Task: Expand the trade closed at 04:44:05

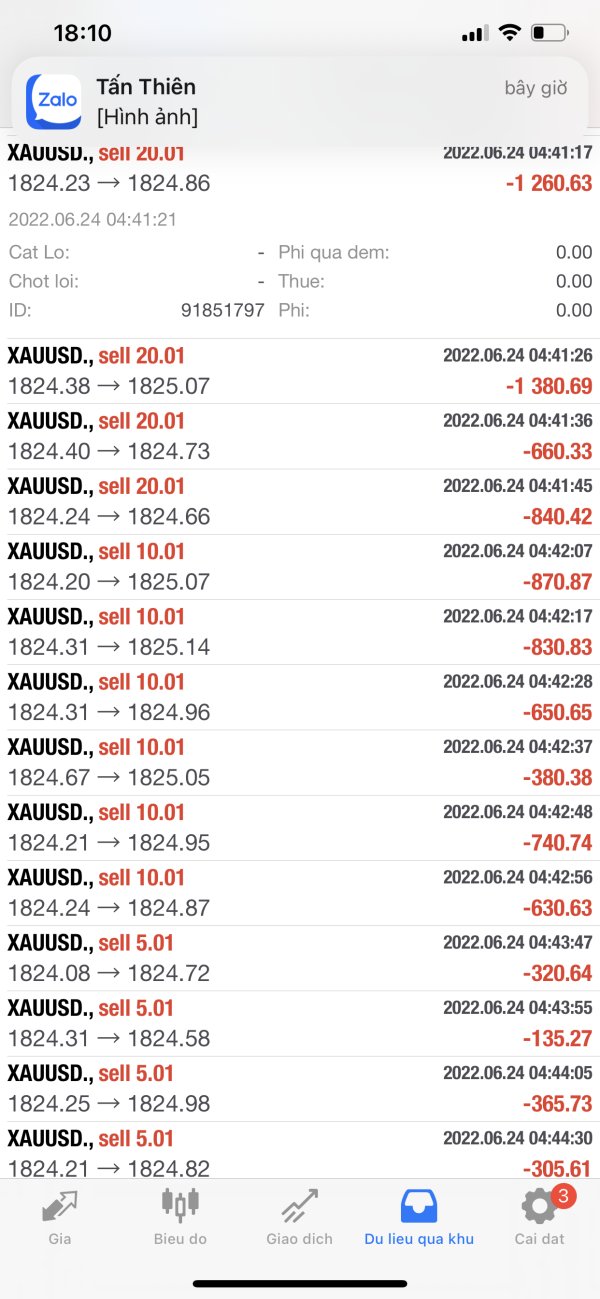Action: click(300, 1089)
